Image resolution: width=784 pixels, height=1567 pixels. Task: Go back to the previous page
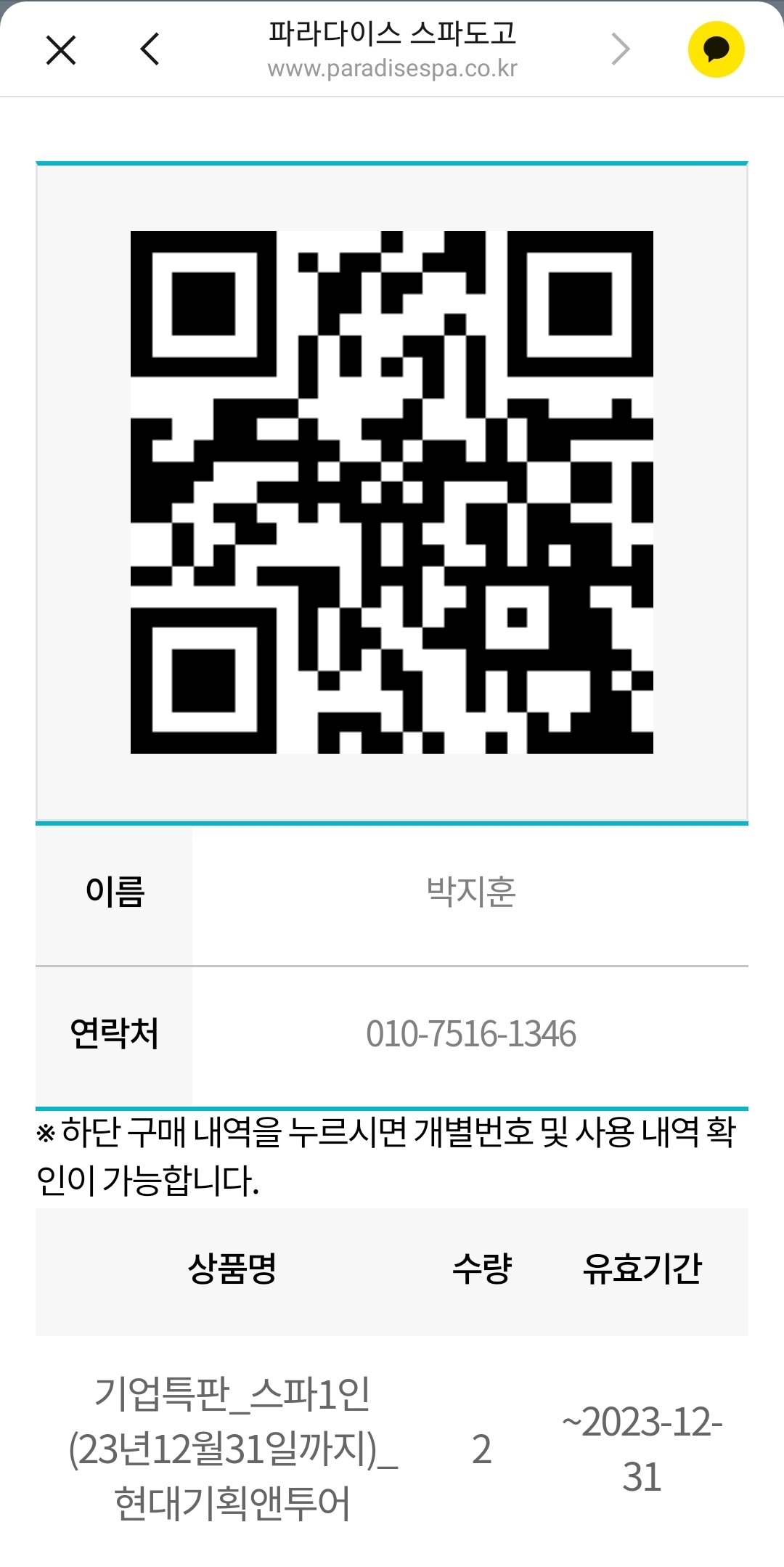[150, 50]
